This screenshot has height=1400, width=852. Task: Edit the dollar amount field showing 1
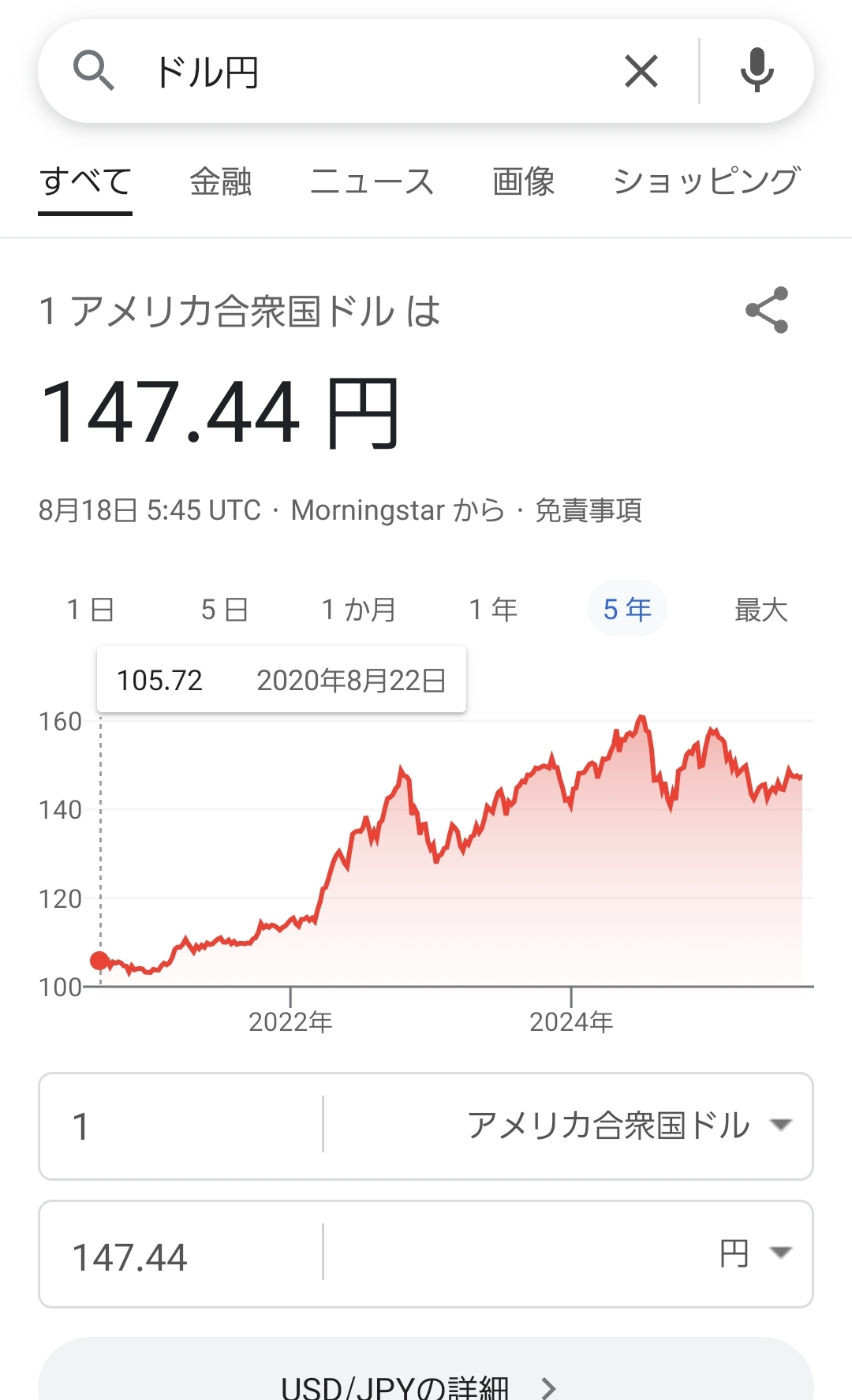(x=181, y=1126)
